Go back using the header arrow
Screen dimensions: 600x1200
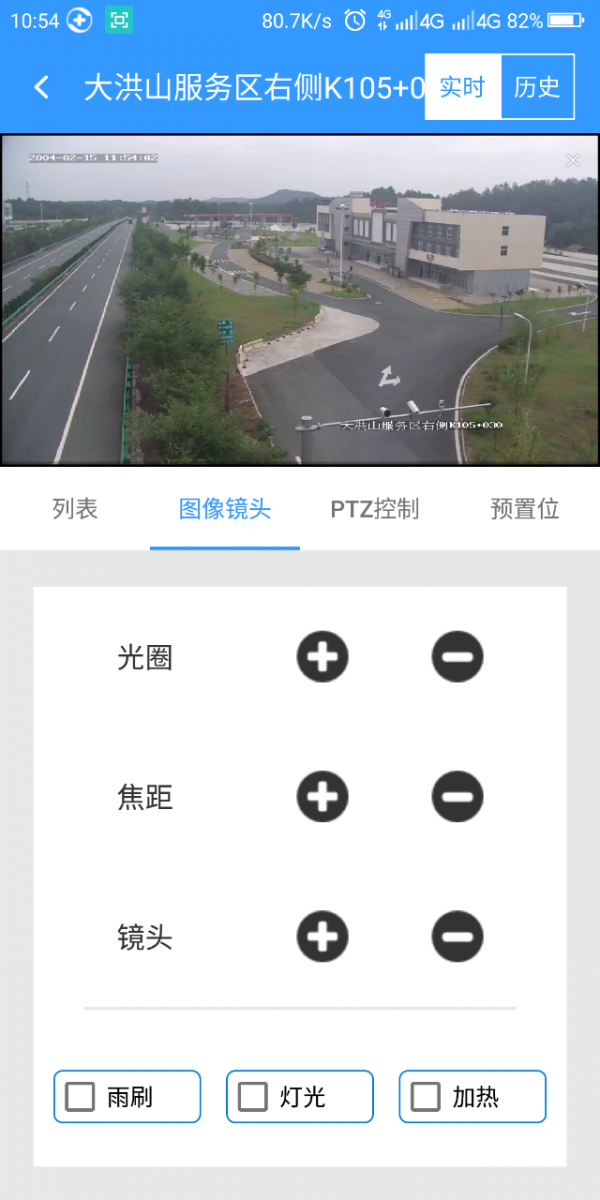coord(41,87)
